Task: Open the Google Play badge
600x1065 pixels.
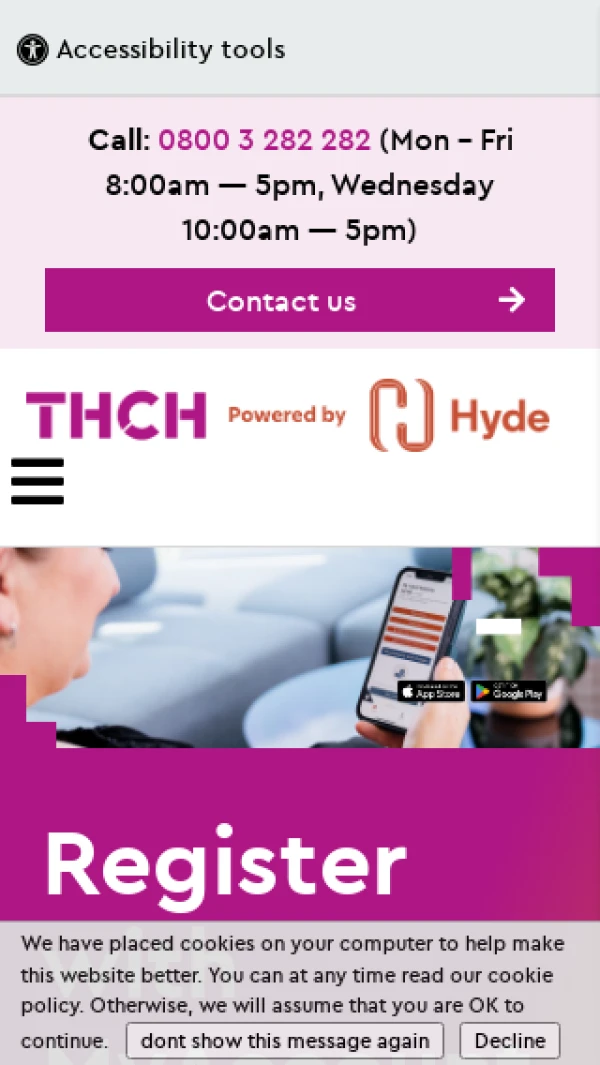Action: [509, 691]
